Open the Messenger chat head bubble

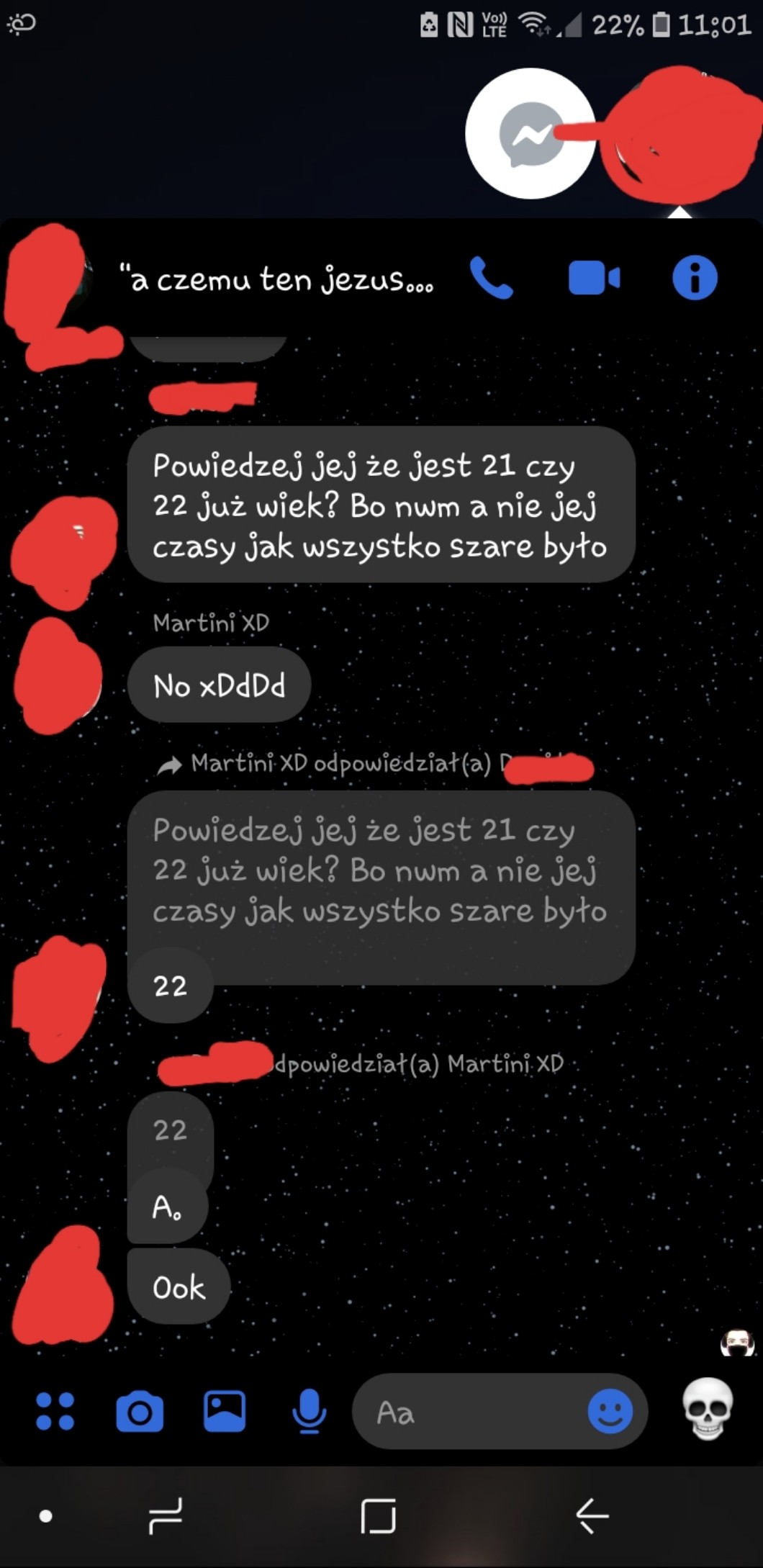pyautogui.click(x=531, y=133)
